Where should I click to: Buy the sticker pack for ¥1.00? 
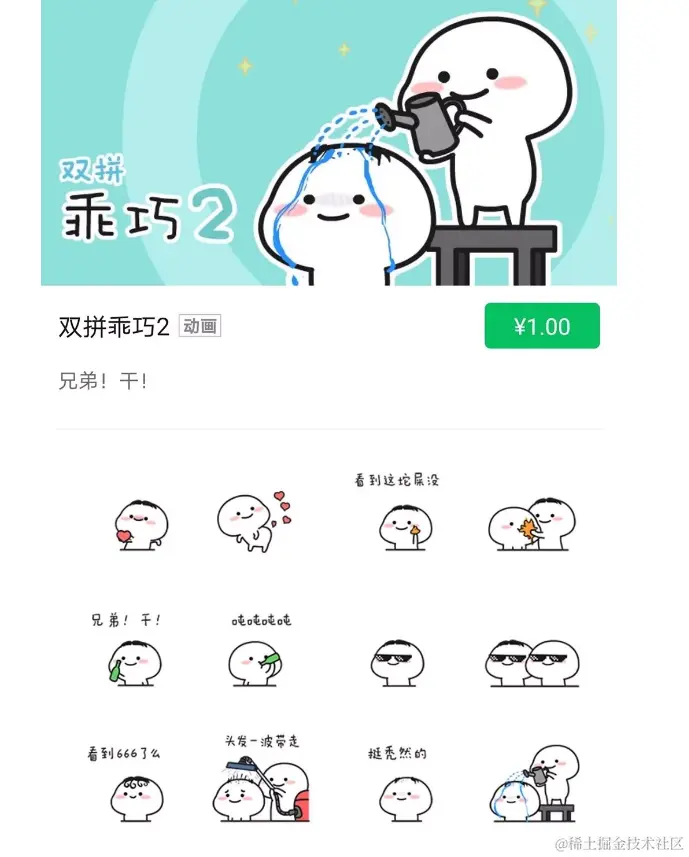[x=542, y=326]
